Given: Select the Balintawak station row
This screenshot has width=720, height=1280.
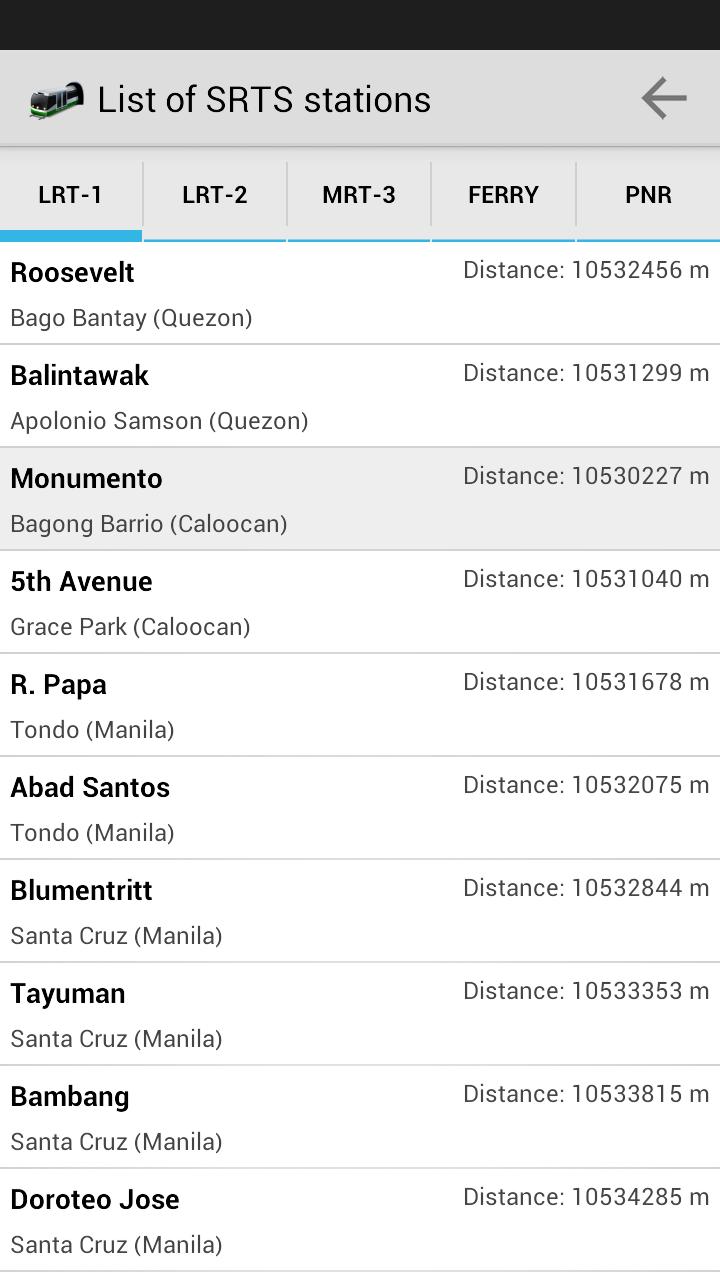Looking at the screenshot, I should (x=360, y=395).
